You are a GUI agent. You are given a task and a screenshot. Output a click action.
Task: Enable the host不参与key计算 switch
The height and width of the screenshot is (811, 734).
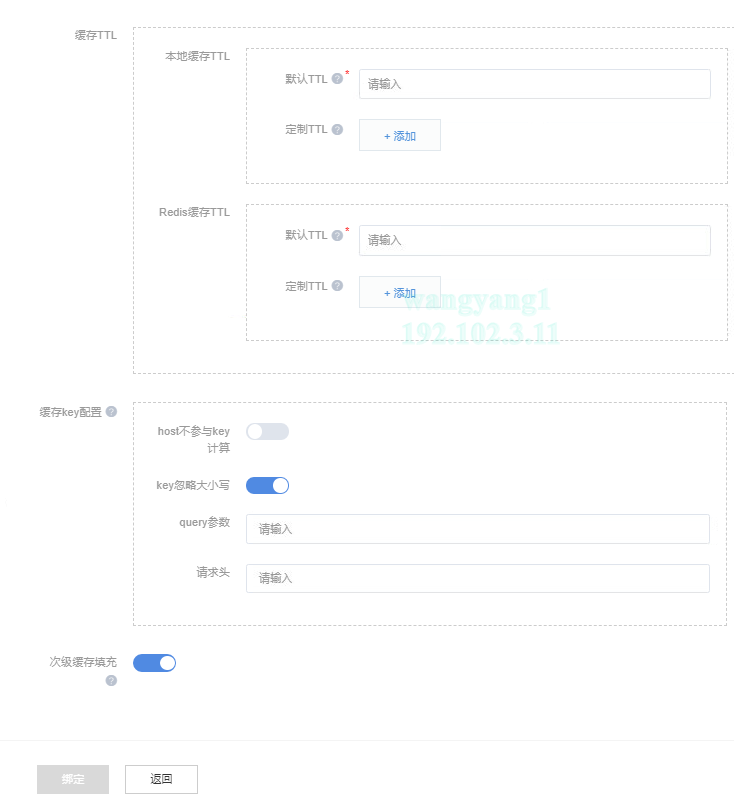267,431
